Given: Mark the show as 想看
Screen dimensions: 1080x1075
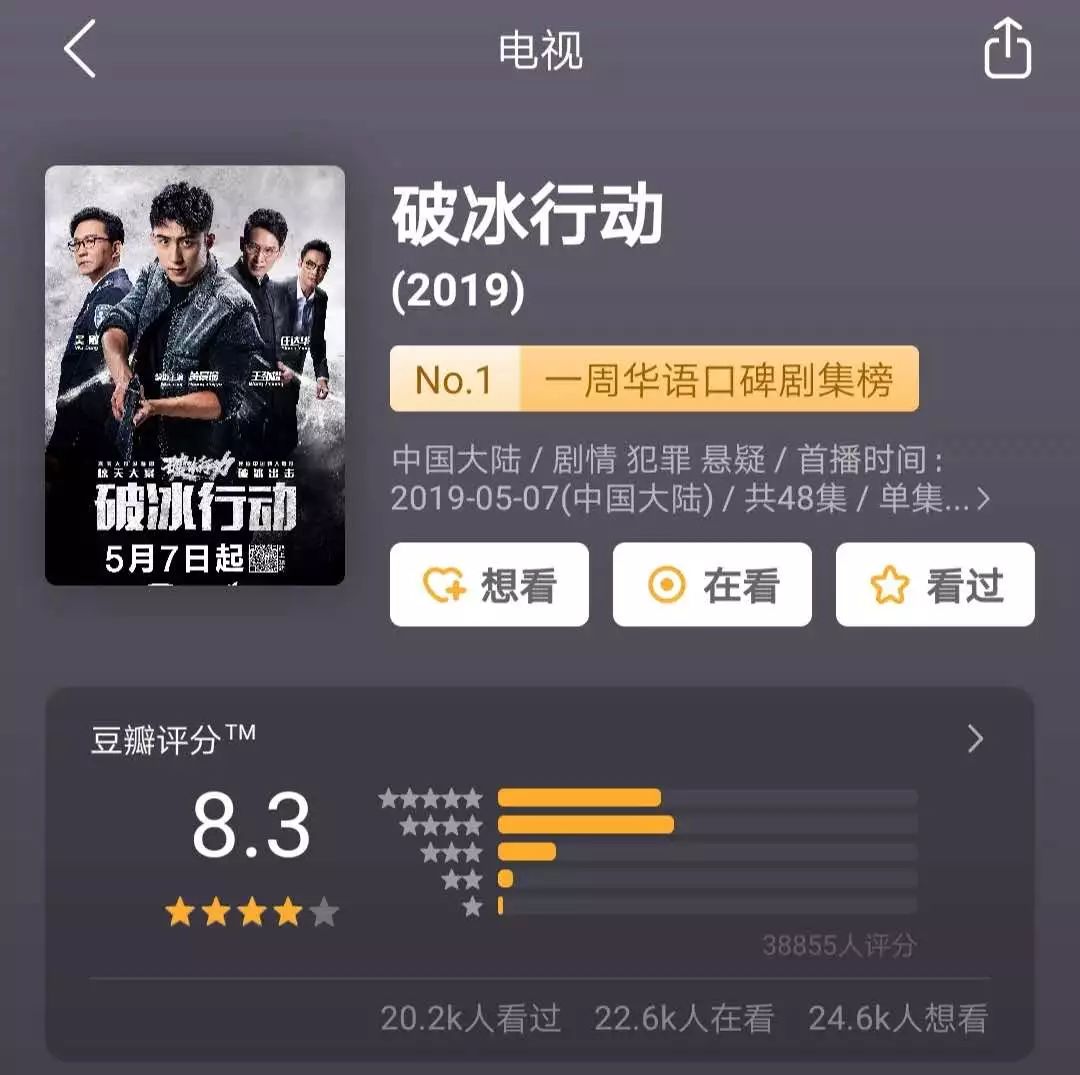Looking at the screenshot, I should click(x=489, y=585).
